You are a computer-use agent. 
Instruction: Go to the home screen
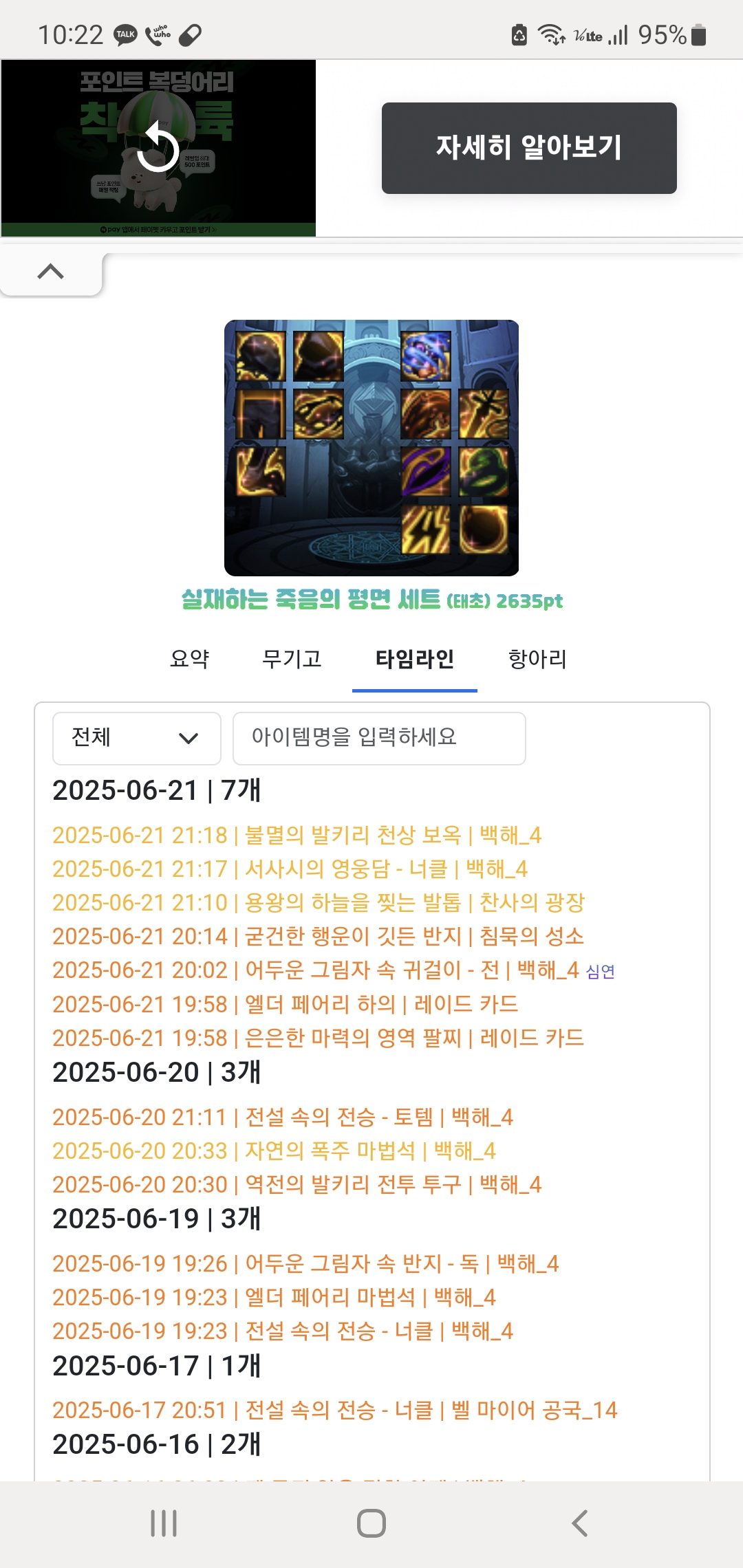(371, 1523)
